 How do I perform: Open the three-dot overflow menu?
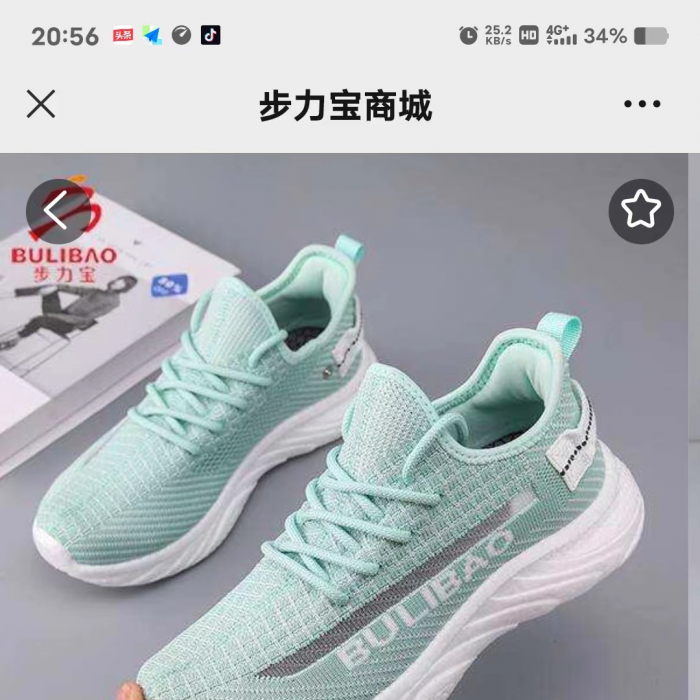(x=641, y=104)
